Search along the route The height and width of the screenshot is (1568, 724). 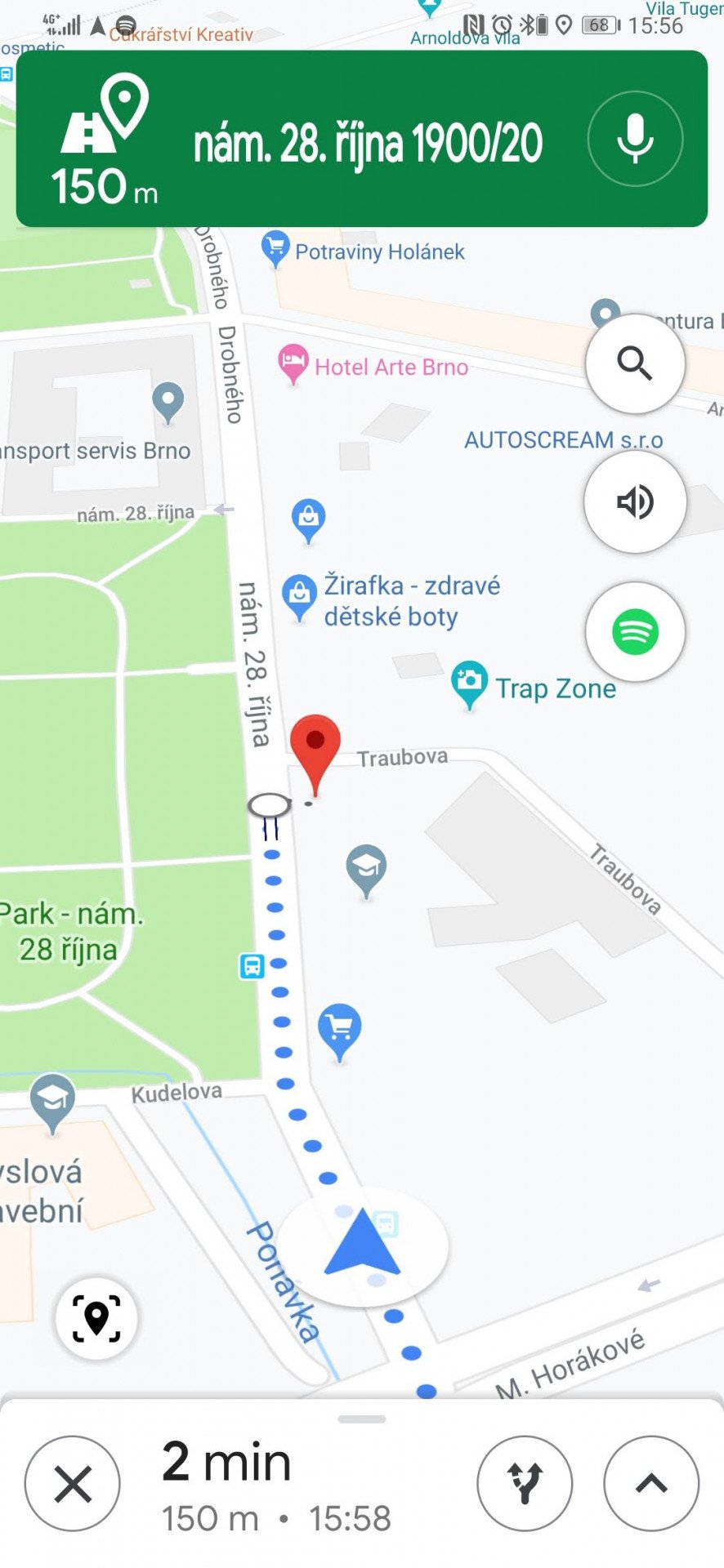pos(635,363)
